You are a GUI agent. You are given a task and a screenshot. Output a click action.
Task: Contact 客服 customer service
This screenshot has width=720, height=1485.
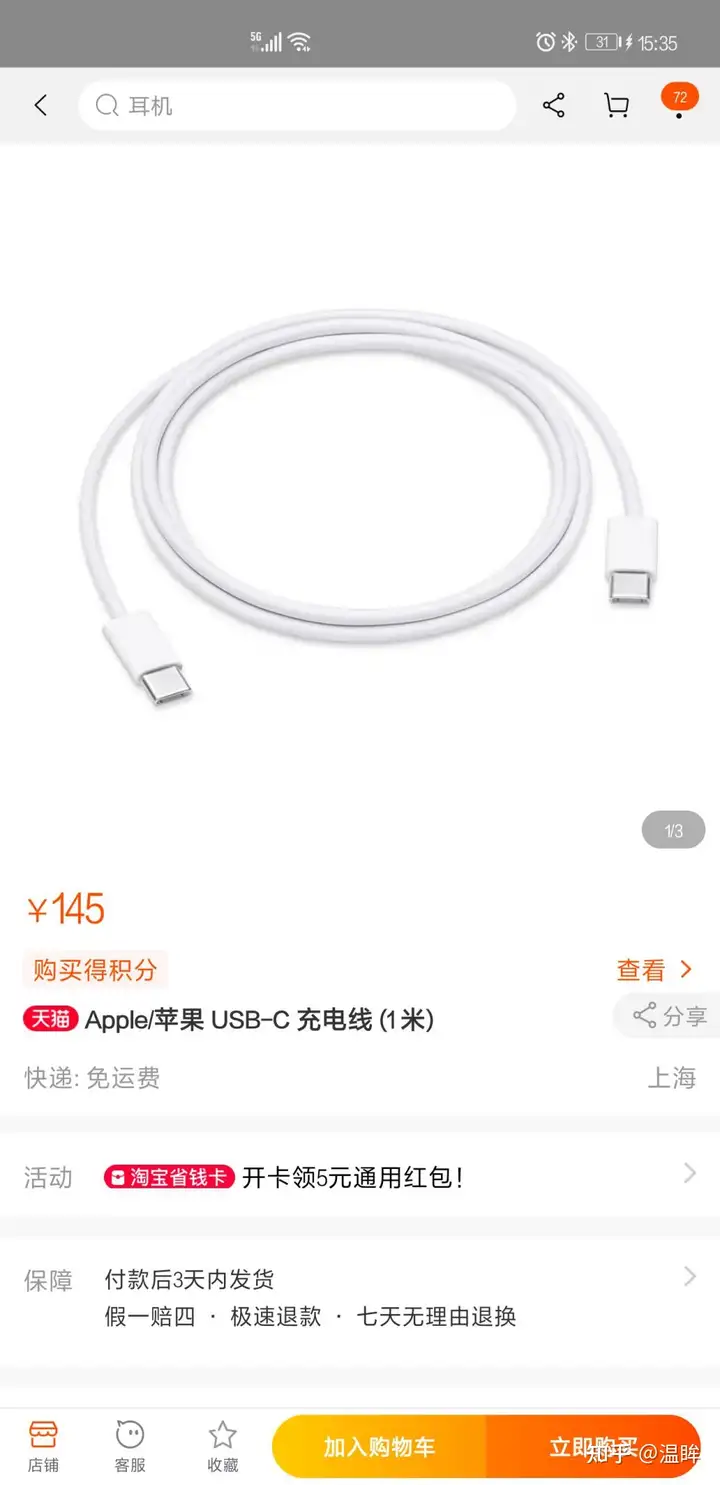coord(130,1446)
